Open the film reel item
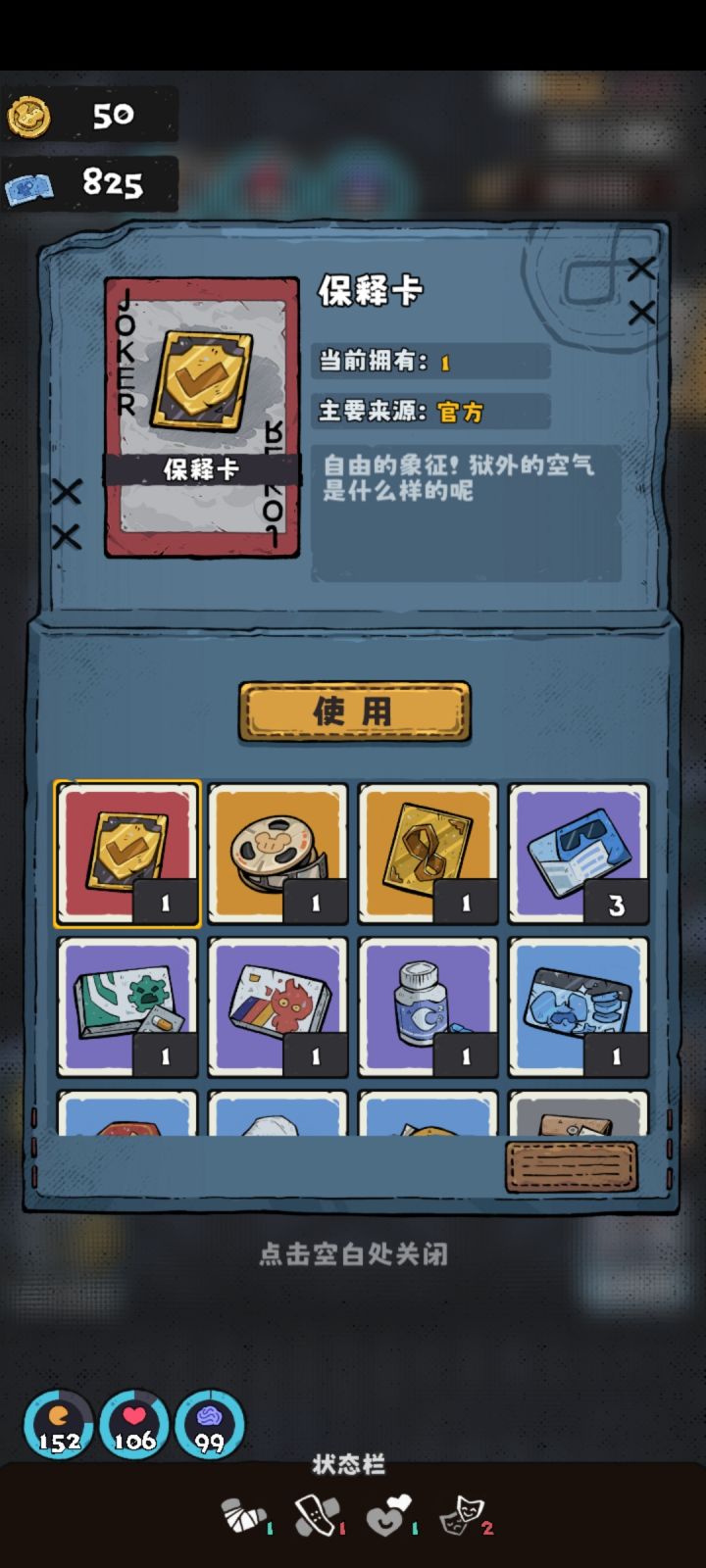This screenshot has height=1568, width=706. (x=277, y=851)
